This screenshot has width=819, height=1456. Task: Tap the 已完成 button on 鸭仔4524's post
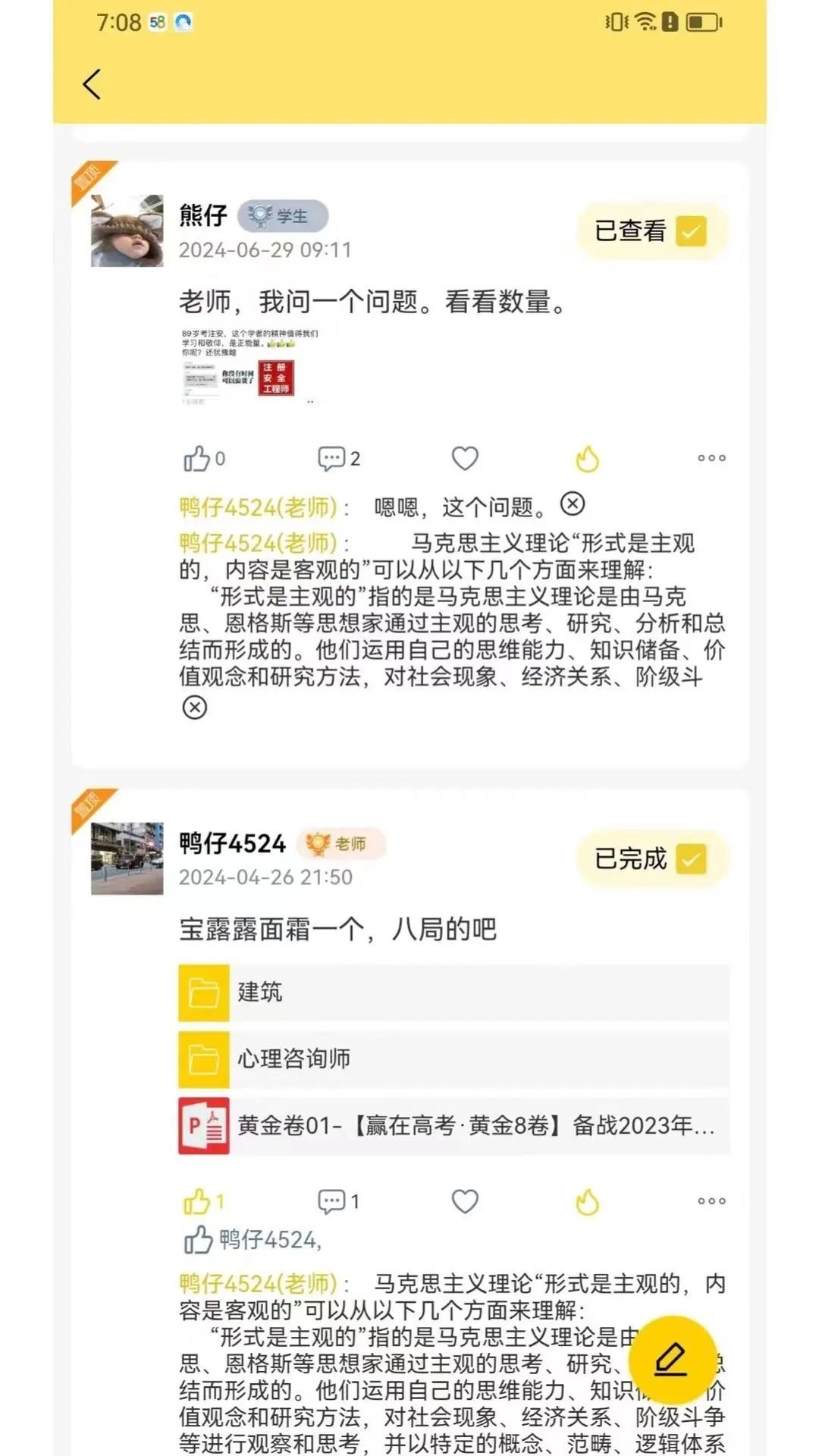point(651,858)
